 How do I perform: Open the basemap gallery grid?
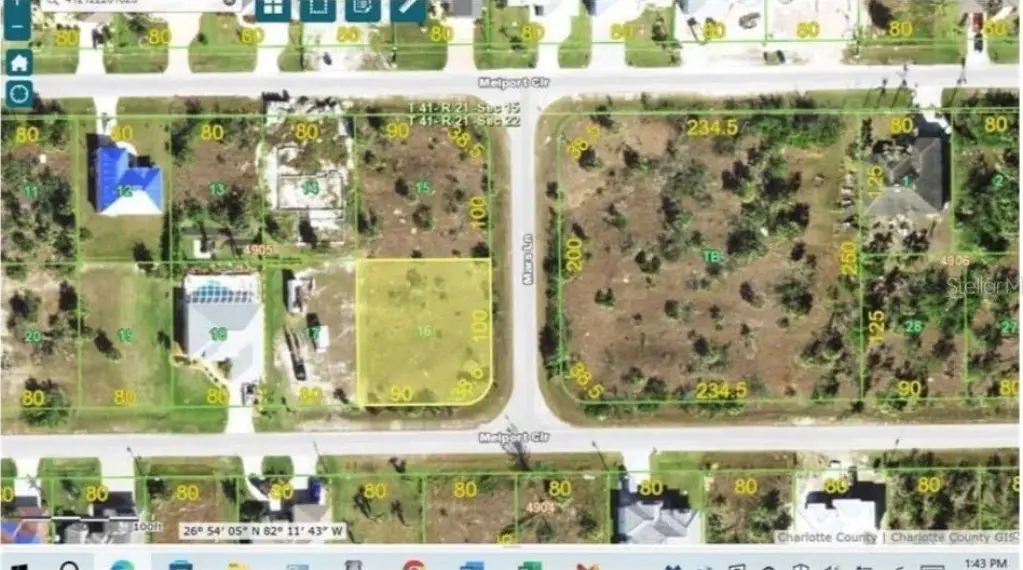pyautogui.click(x=272, y=9)
